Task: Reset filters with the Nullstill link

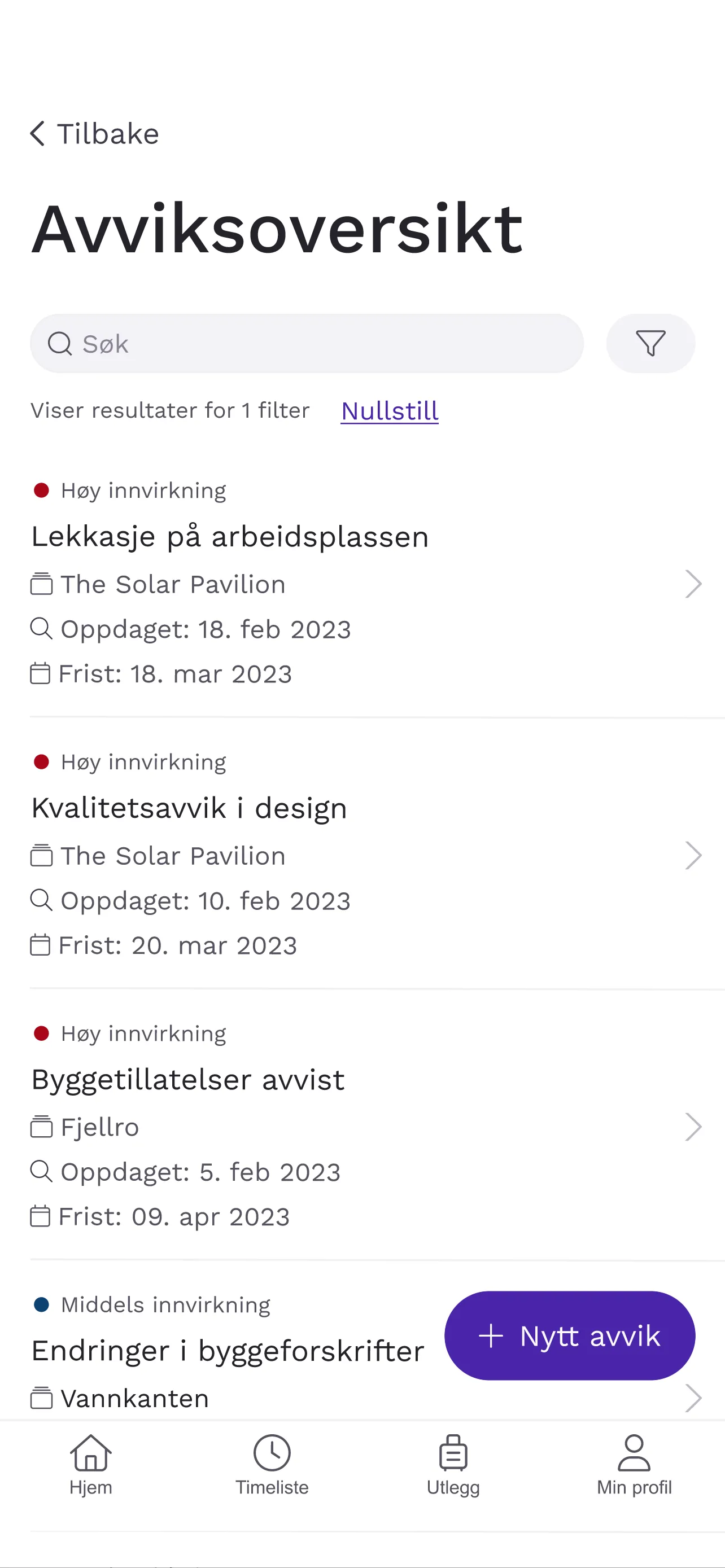Action: [390, 411]
